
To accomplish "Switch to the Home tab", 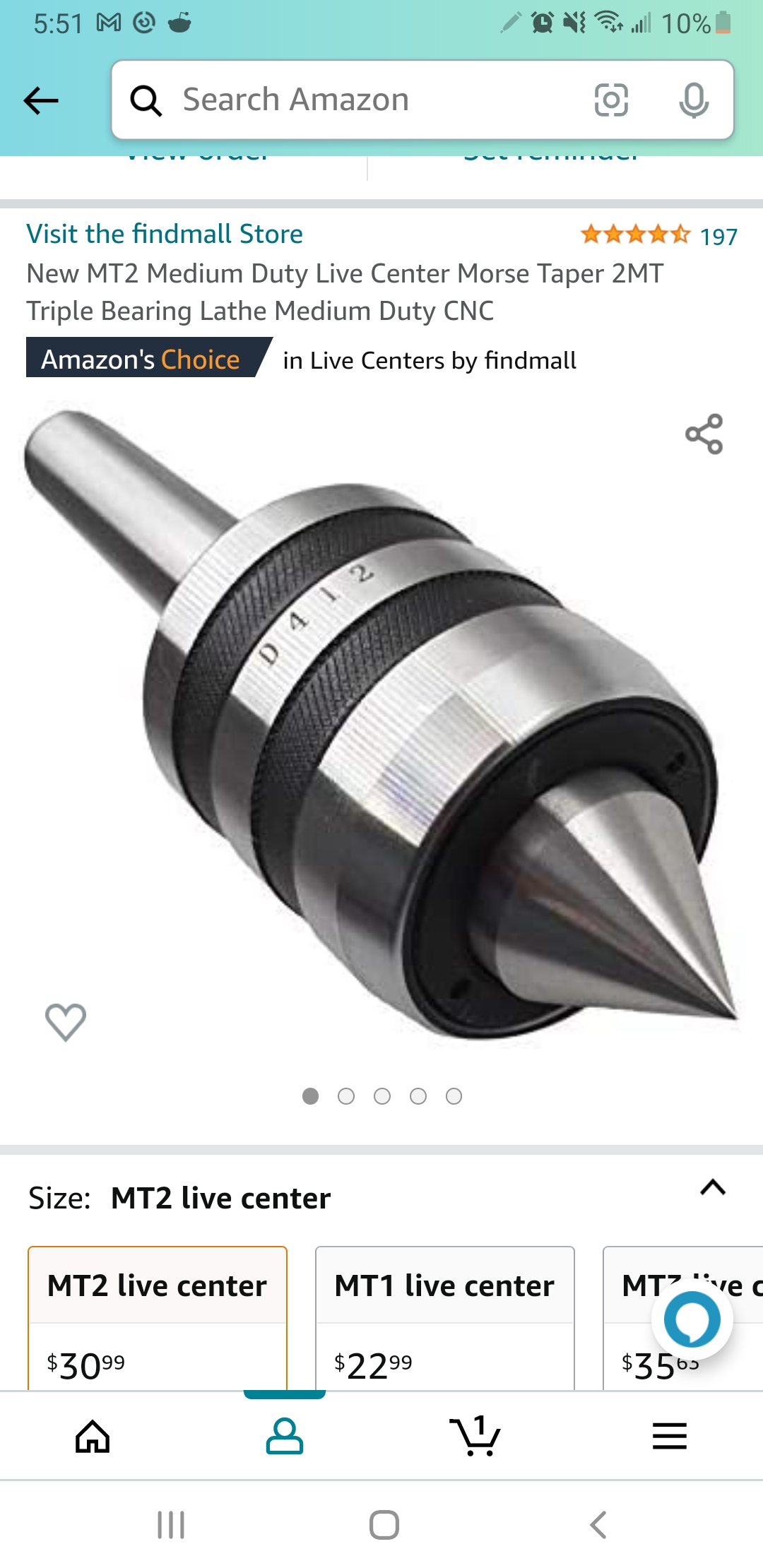I will [x=93, y=1436].
